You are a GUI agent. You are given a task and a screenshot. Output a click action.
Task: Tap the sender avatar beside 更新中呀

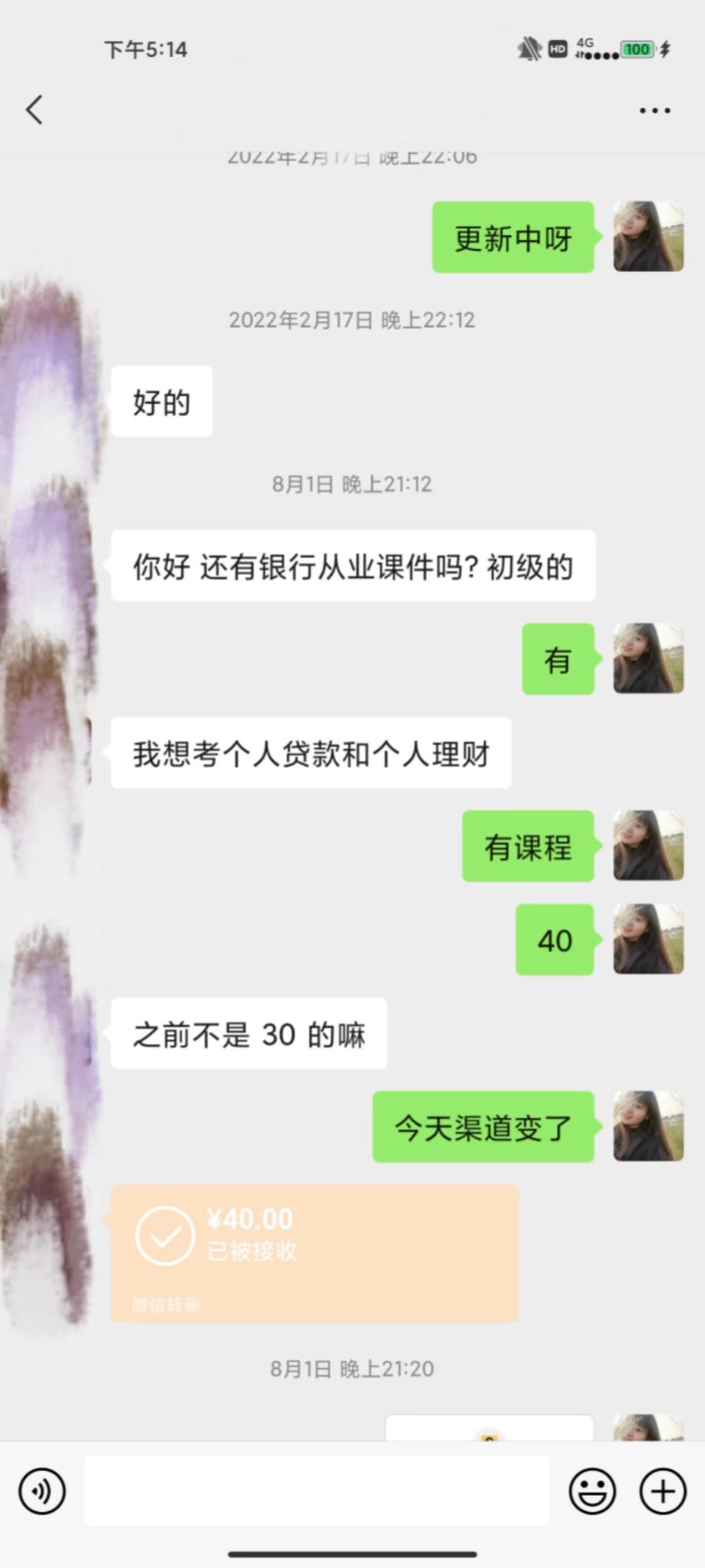pos(648,237)
